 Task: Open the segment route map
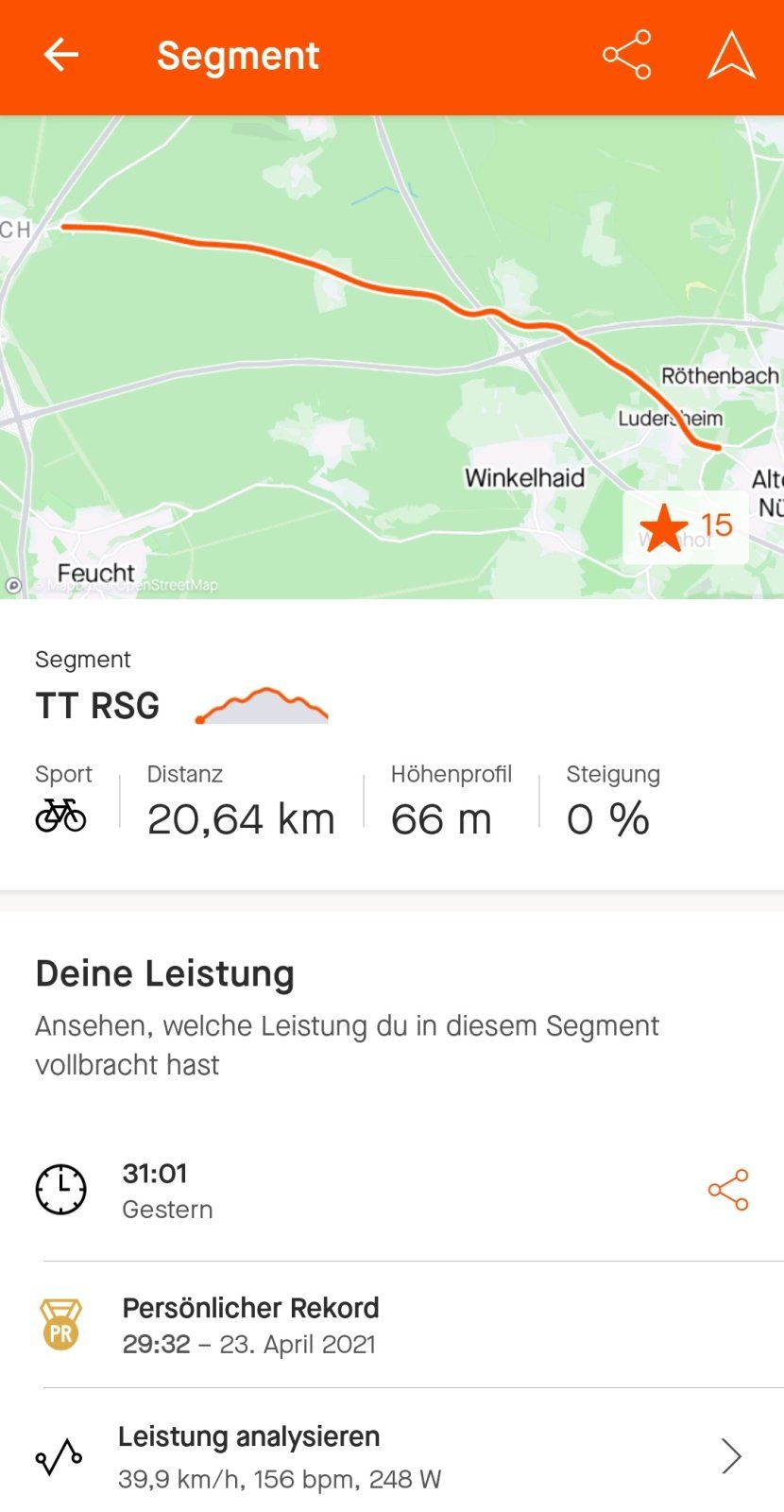(x=378, y=359)
